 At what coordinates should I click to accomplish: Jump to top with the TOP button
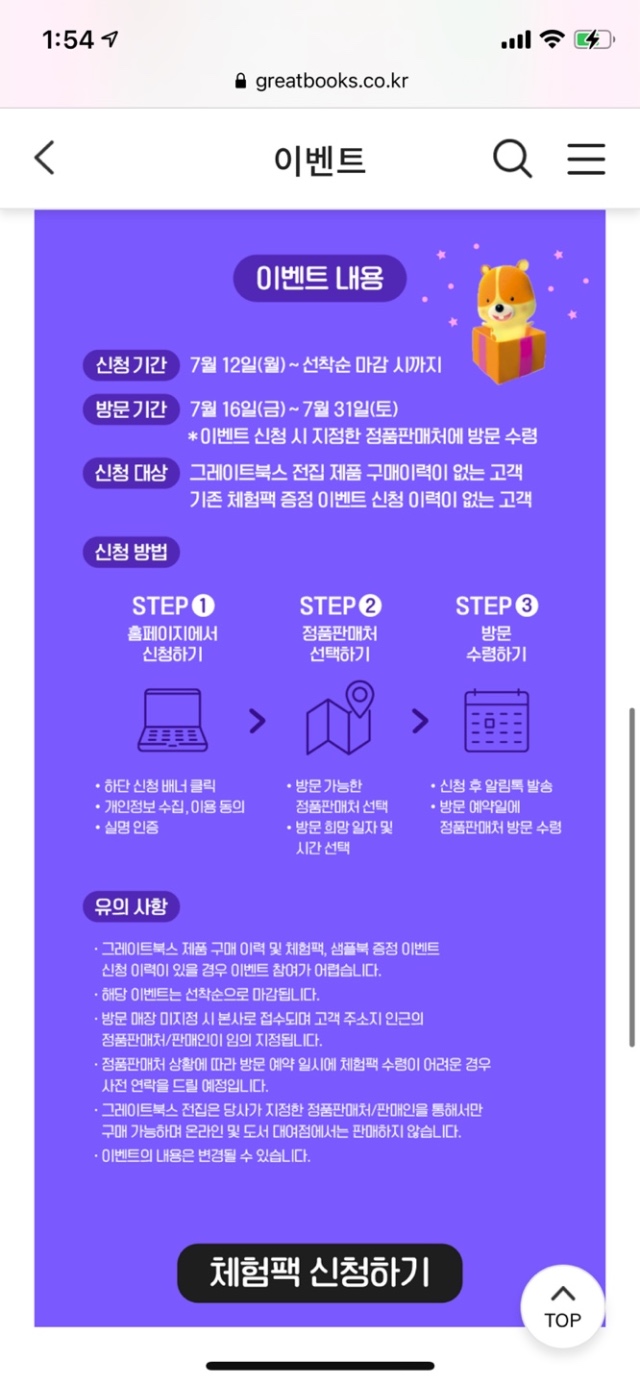563,1306
